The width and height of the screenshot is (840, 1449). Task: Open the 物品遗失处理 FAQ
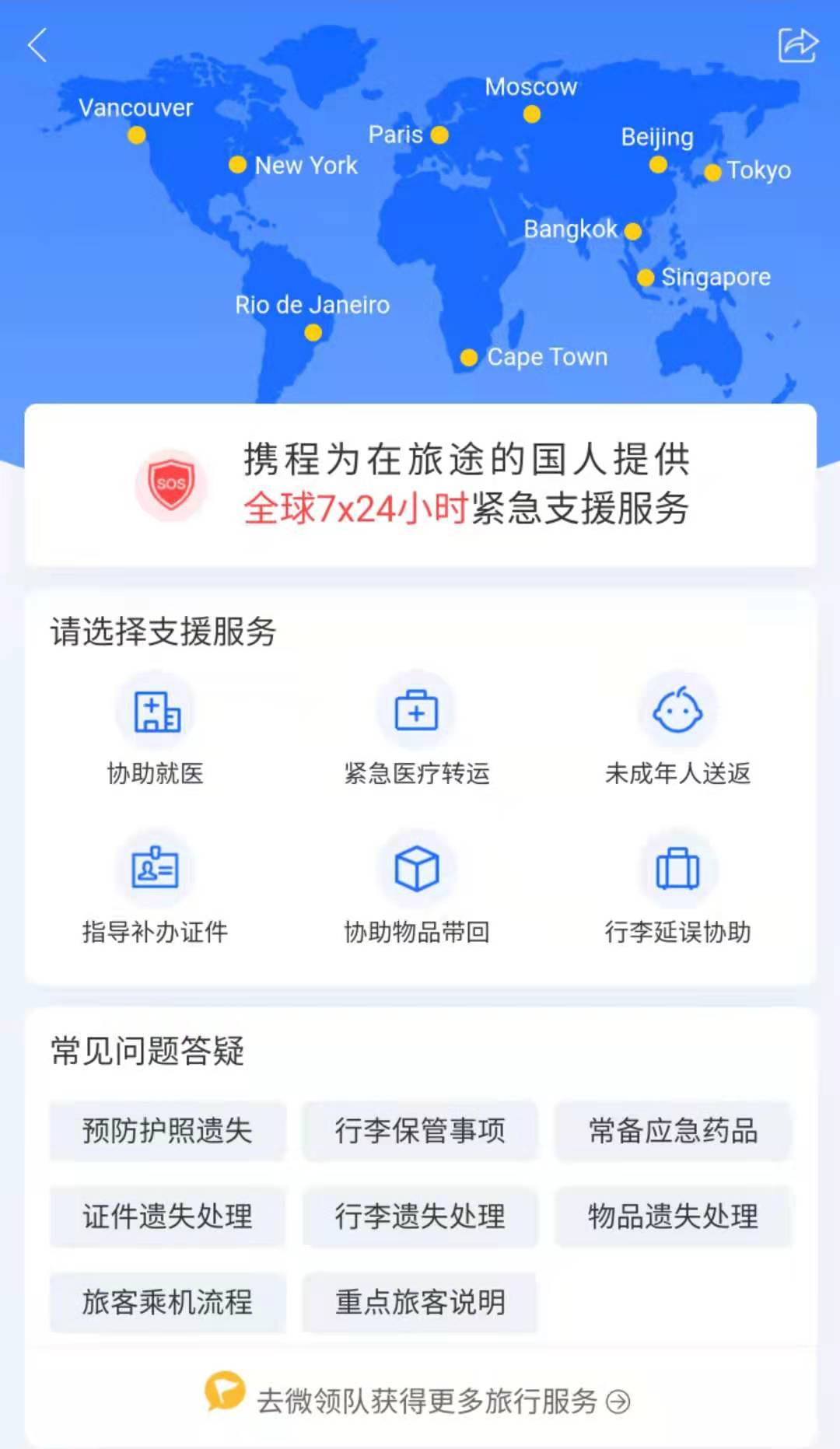[673, 1216]
